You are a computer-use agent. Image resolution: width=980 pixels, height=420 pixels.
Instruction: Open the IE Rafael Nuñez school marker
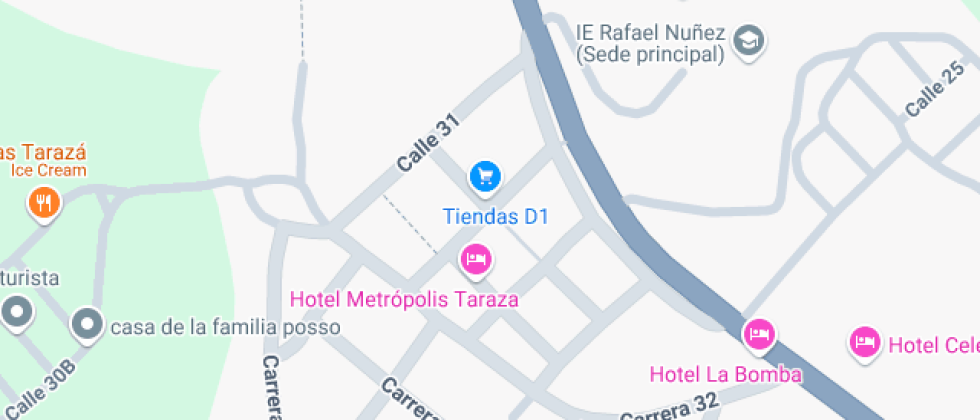(746, 40)
